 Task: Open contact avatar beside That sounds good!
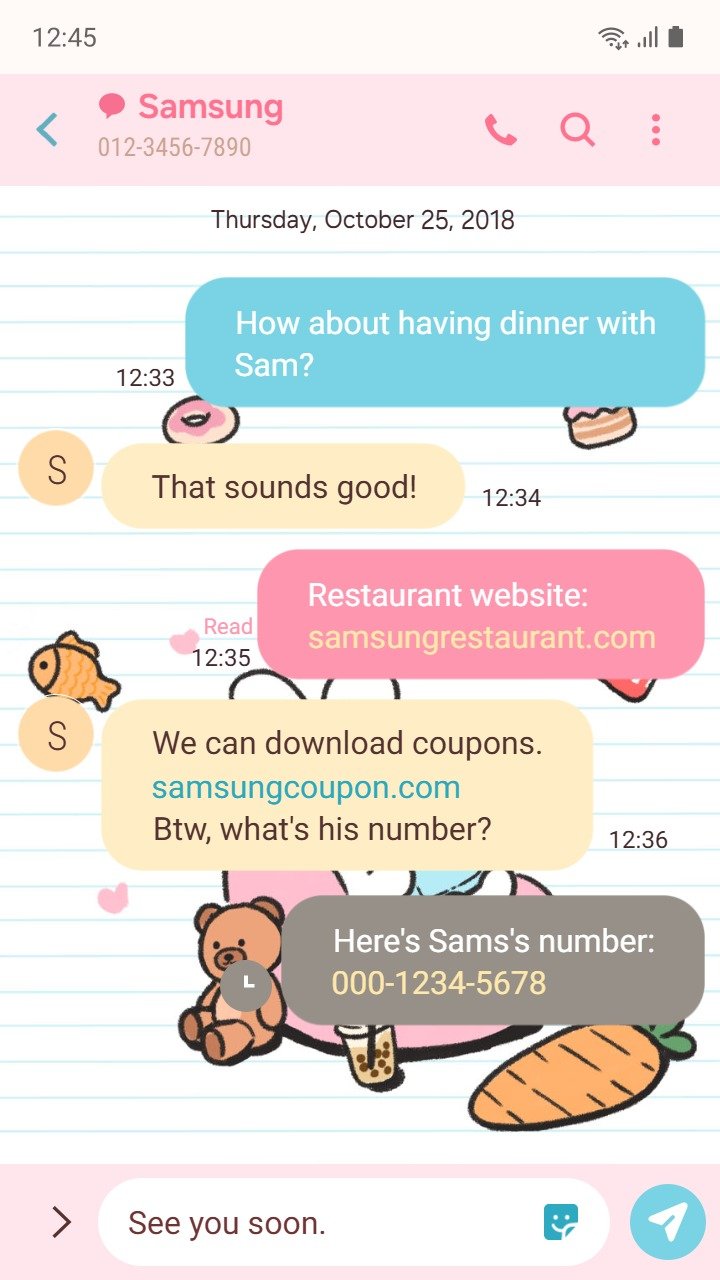point(56,468)
